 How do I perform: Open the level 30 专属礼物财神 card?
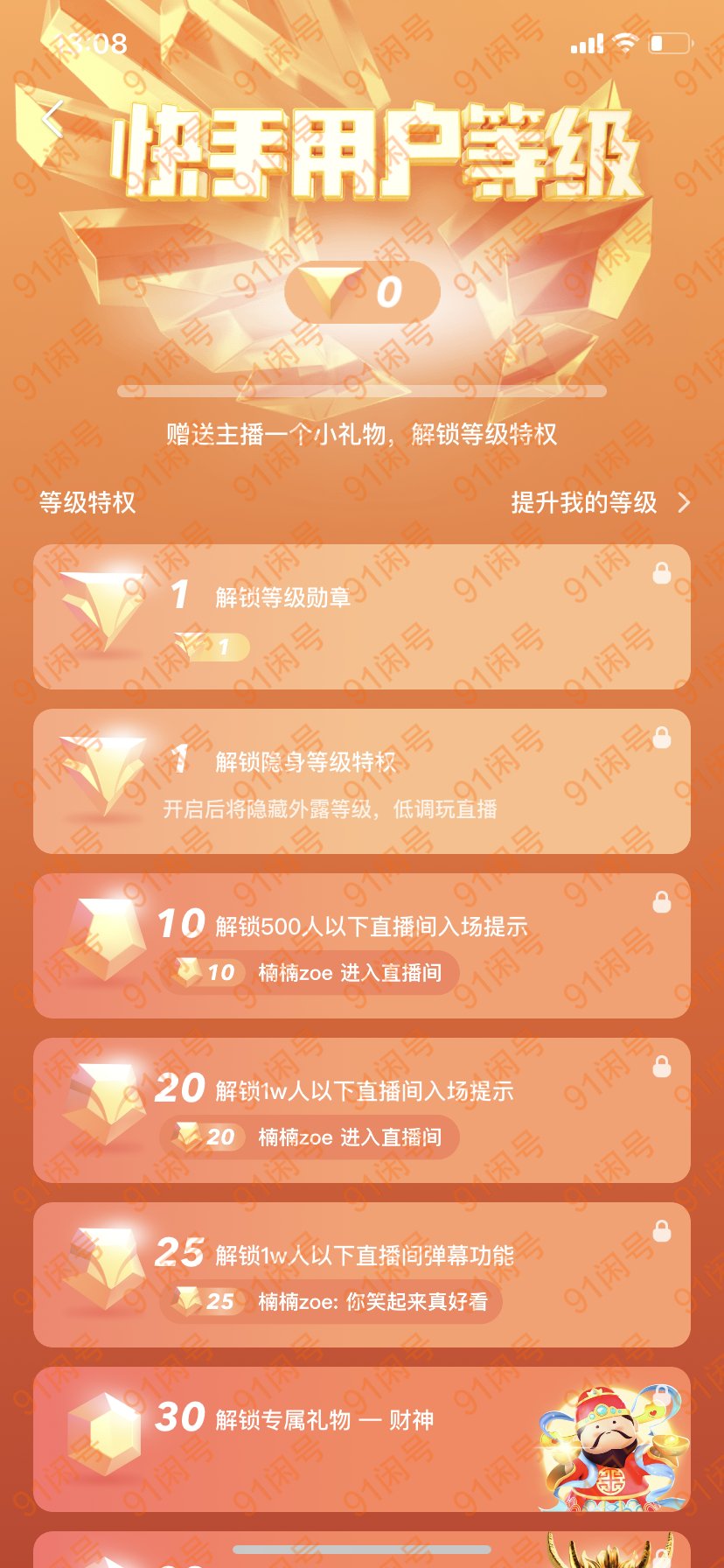coord(361,1438)
